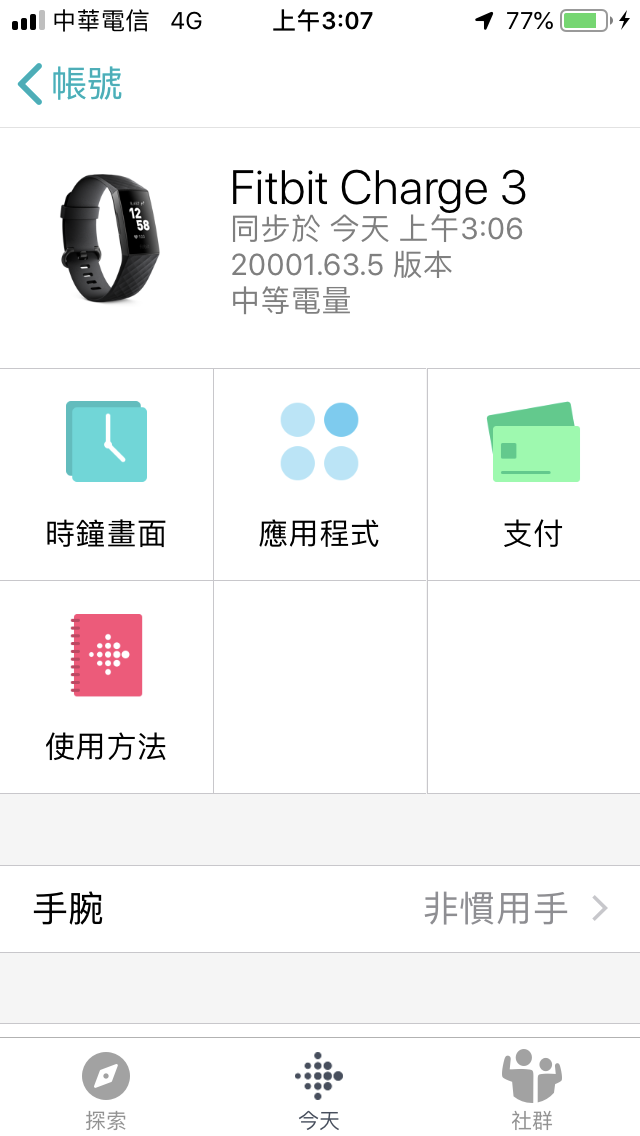This screenshot has width=640, height=1136.
Task: Open the 使用方法 guide tile
Action: pyautogui.click(x=106, y=687)
